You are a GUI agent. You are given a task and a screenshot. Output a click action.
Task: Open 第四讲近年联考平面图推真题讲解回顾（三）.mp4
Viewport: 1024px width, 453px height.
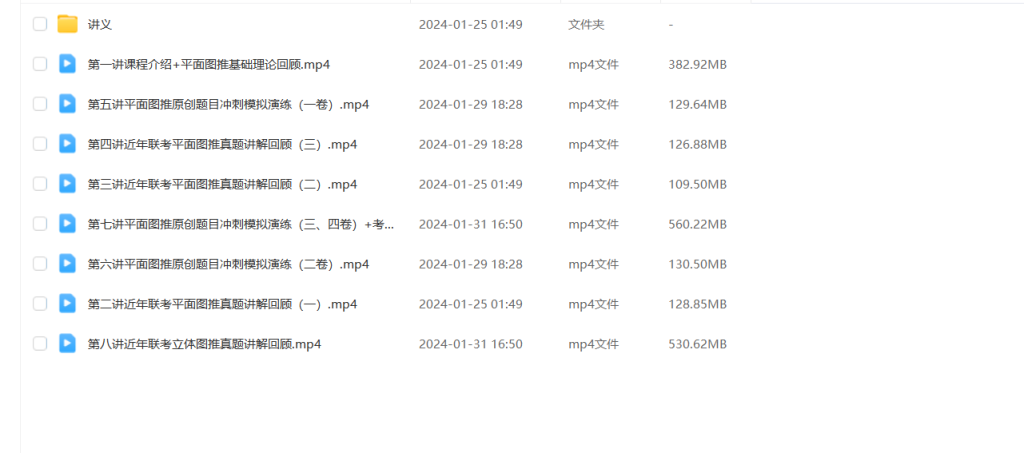coord(222,144)
